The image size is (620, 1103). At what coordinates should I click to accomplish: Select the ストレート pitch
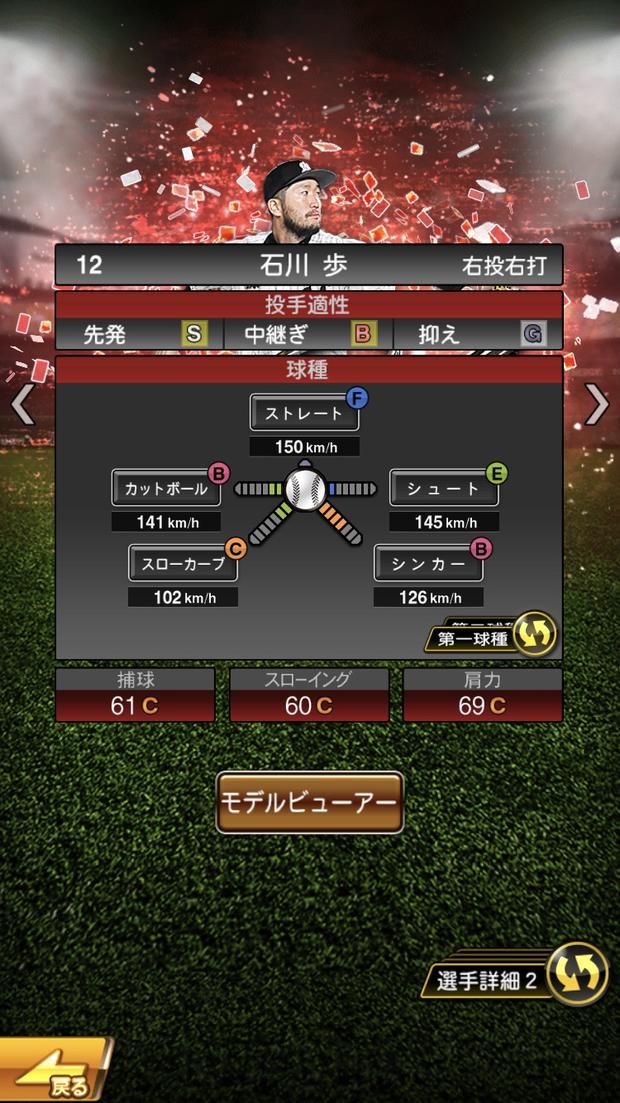(x=304, y=412)
